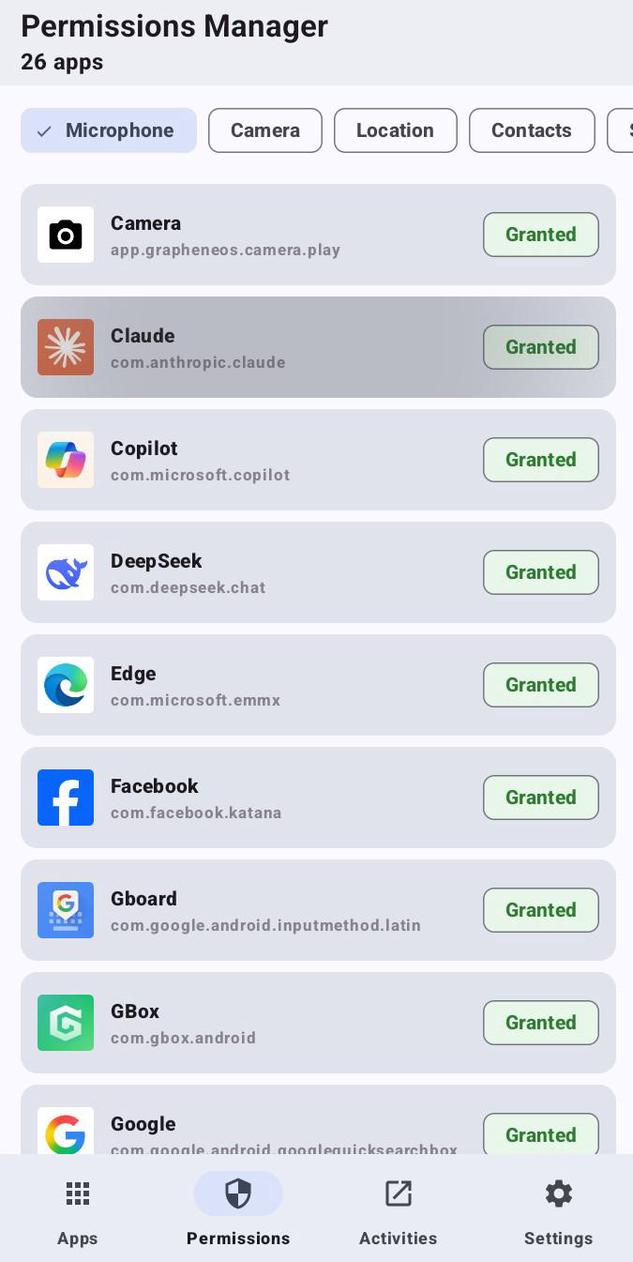Open the Copilot entry
Viewport: 633px width, 1262px height.
[x=318, y=460]
